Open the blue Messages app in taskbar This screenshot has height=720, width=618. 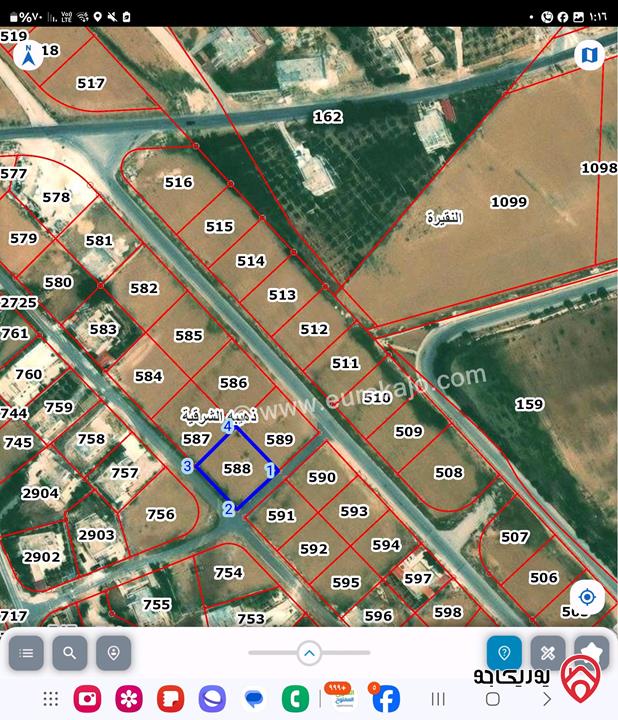tap(253, 698)
